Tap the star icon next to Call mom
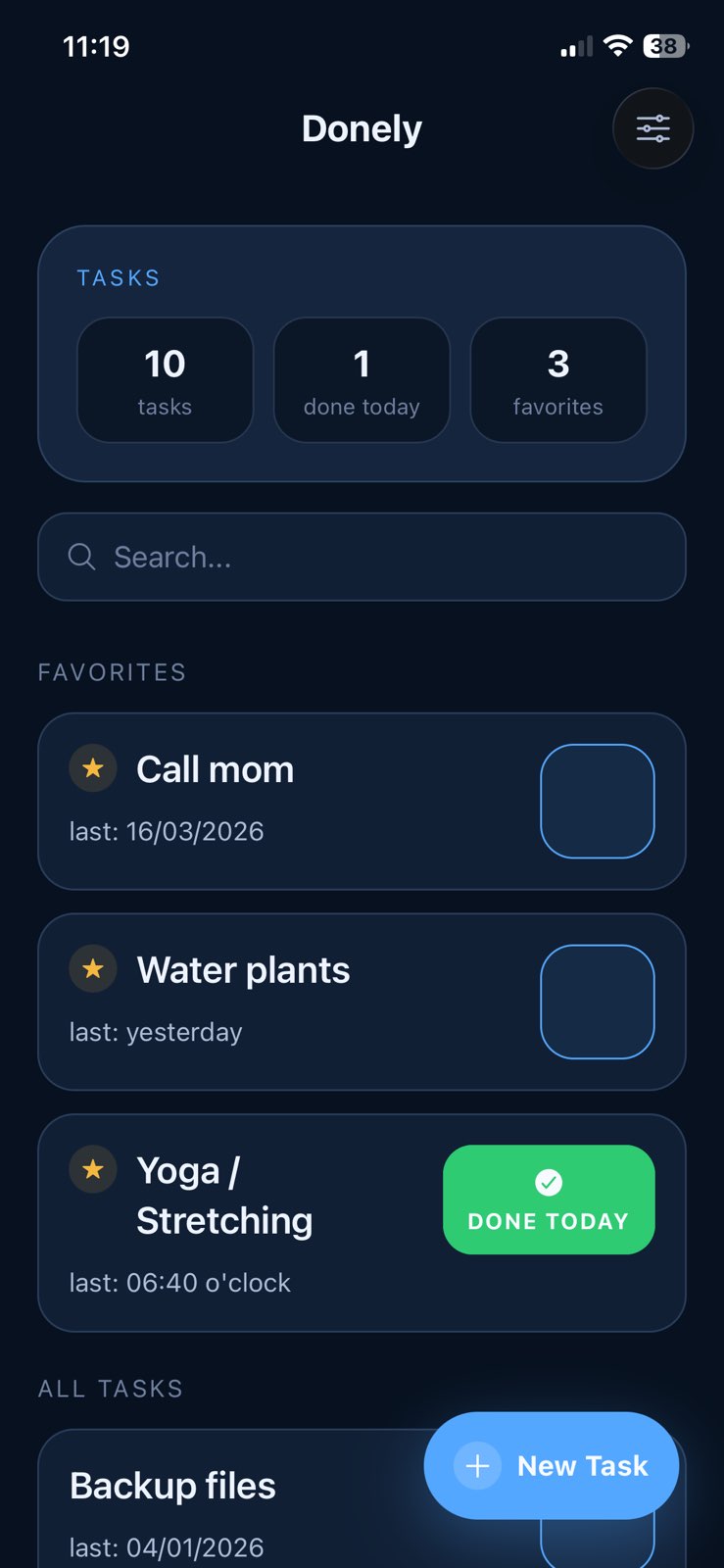The width and height of the screenshot is (724, 1568). [93, 768]
